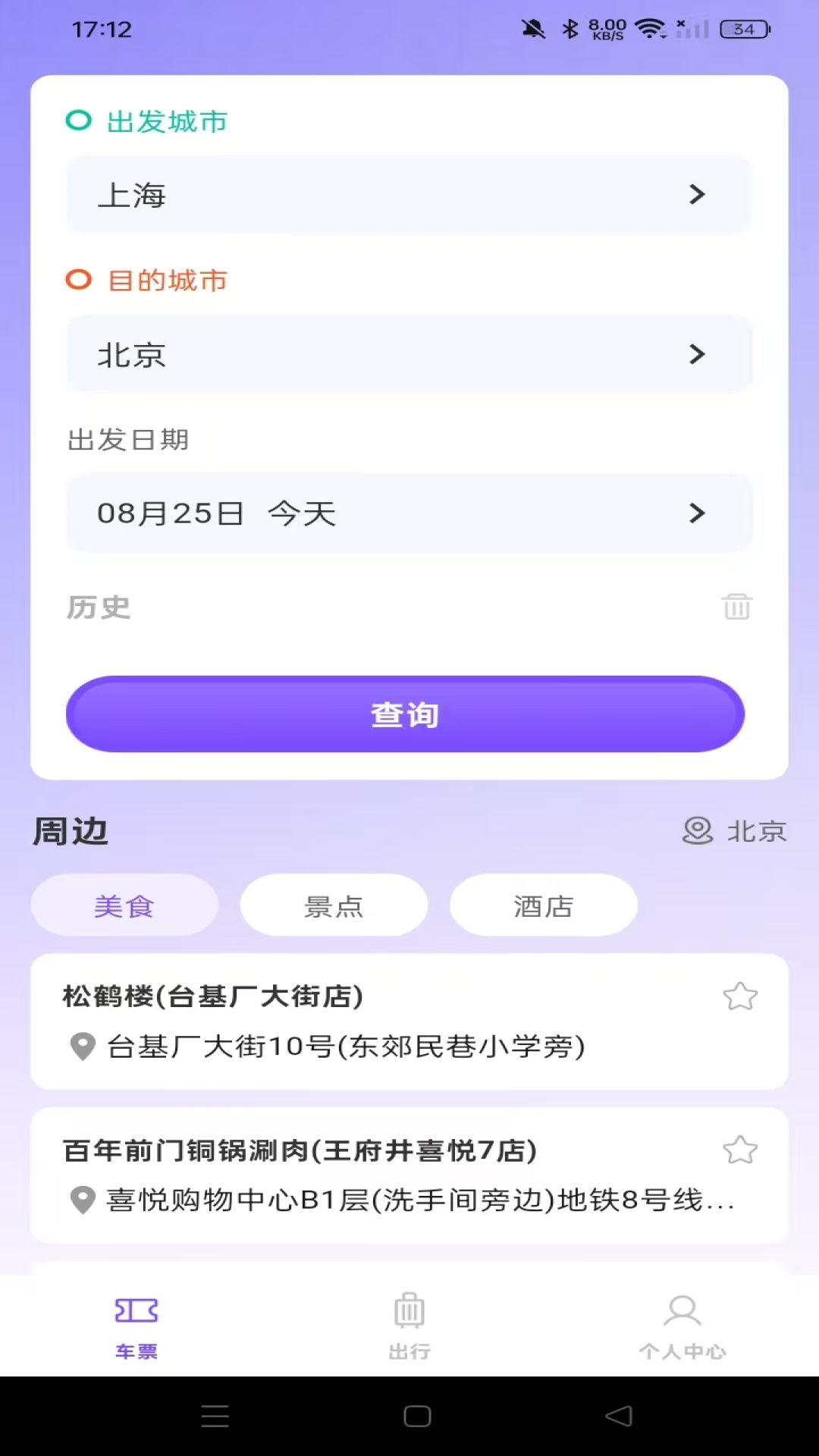Tap the location icon beside 北京 in 周边
Screen dimensions: 819x1456
(x=696, y=831)
